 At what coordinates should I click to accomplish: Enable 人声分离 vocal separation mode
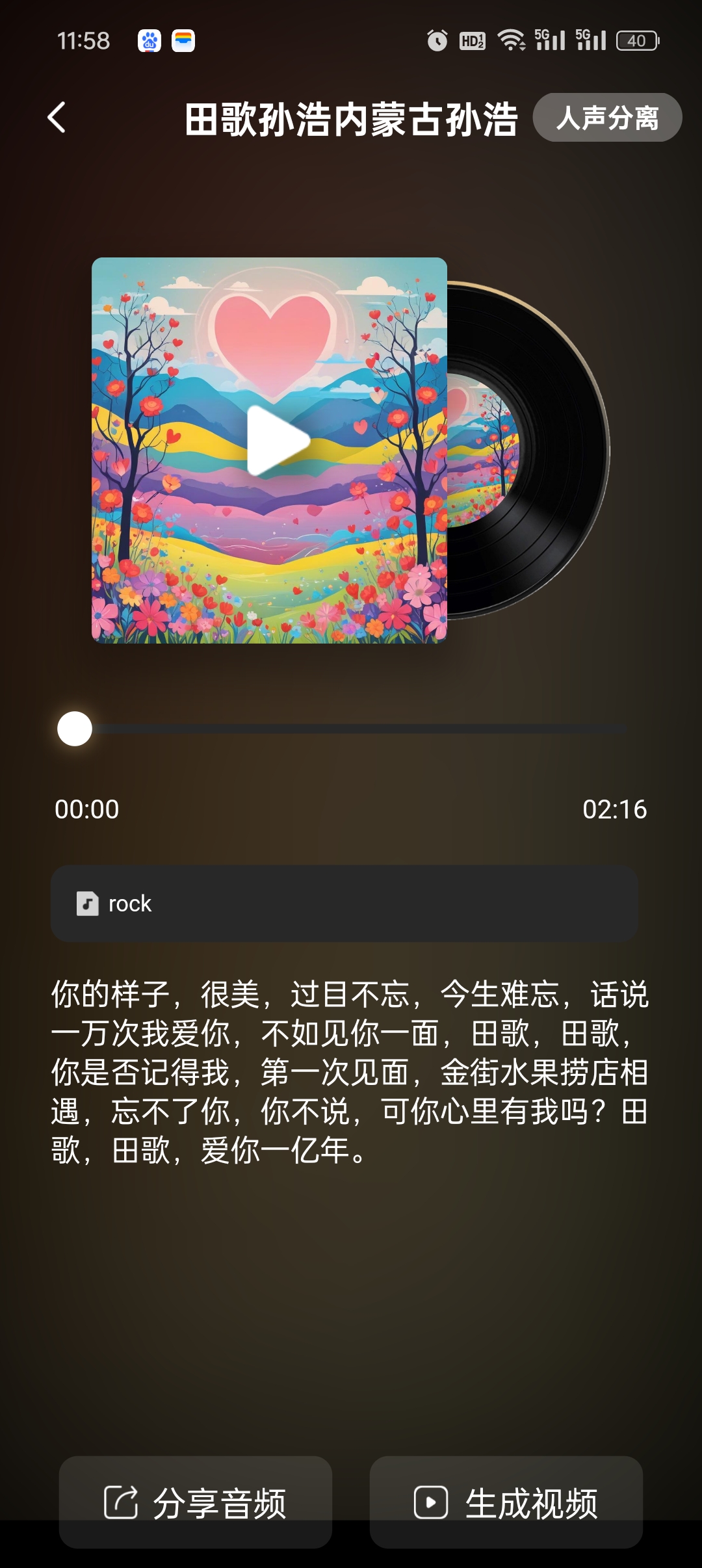point(607,118)
